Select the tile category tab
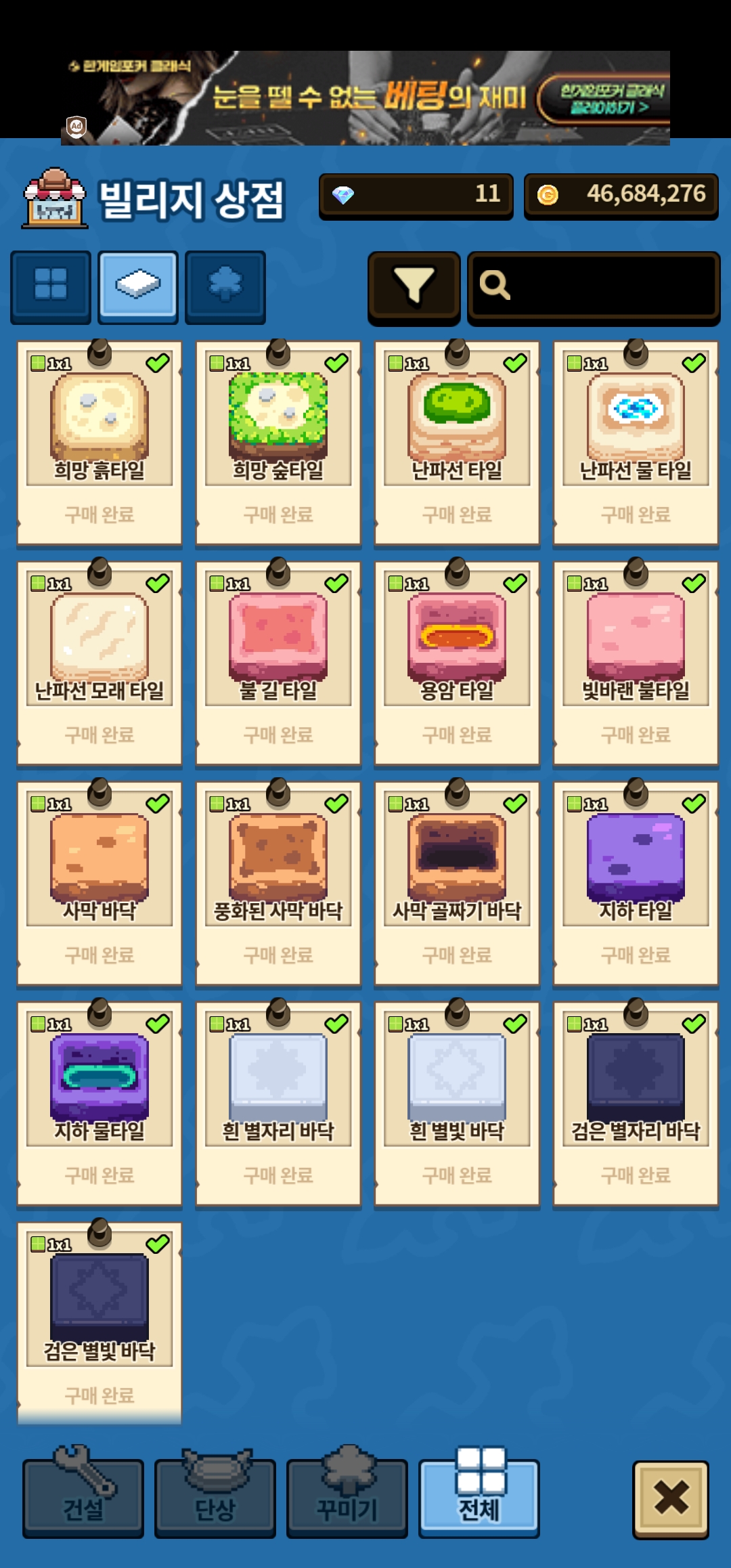Screen dimensions: 731x1568 pyautogui.click(x=138, y=286)
